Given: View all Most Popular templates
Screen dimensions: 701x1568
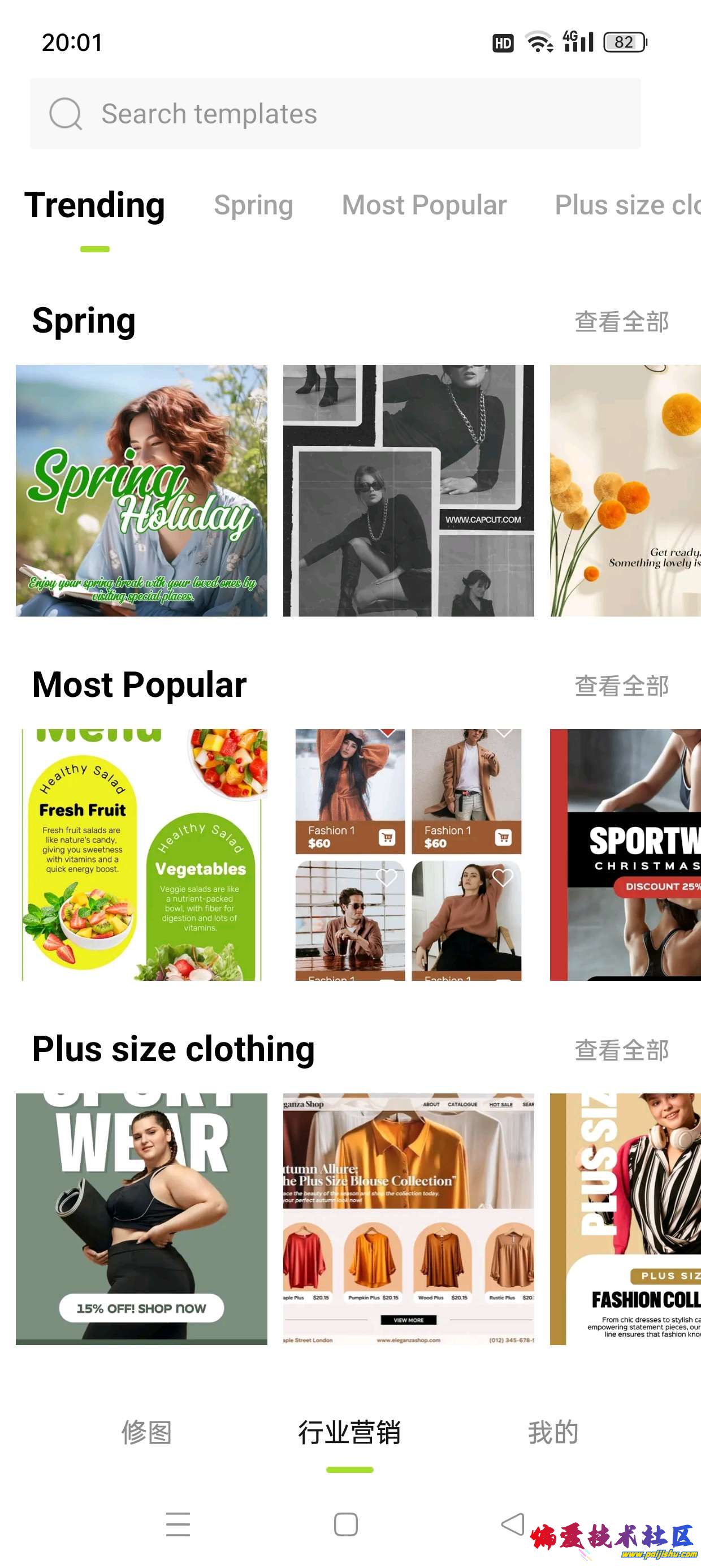Looking at the screenshot, I should pyautogui.click(x=621, y=686).
